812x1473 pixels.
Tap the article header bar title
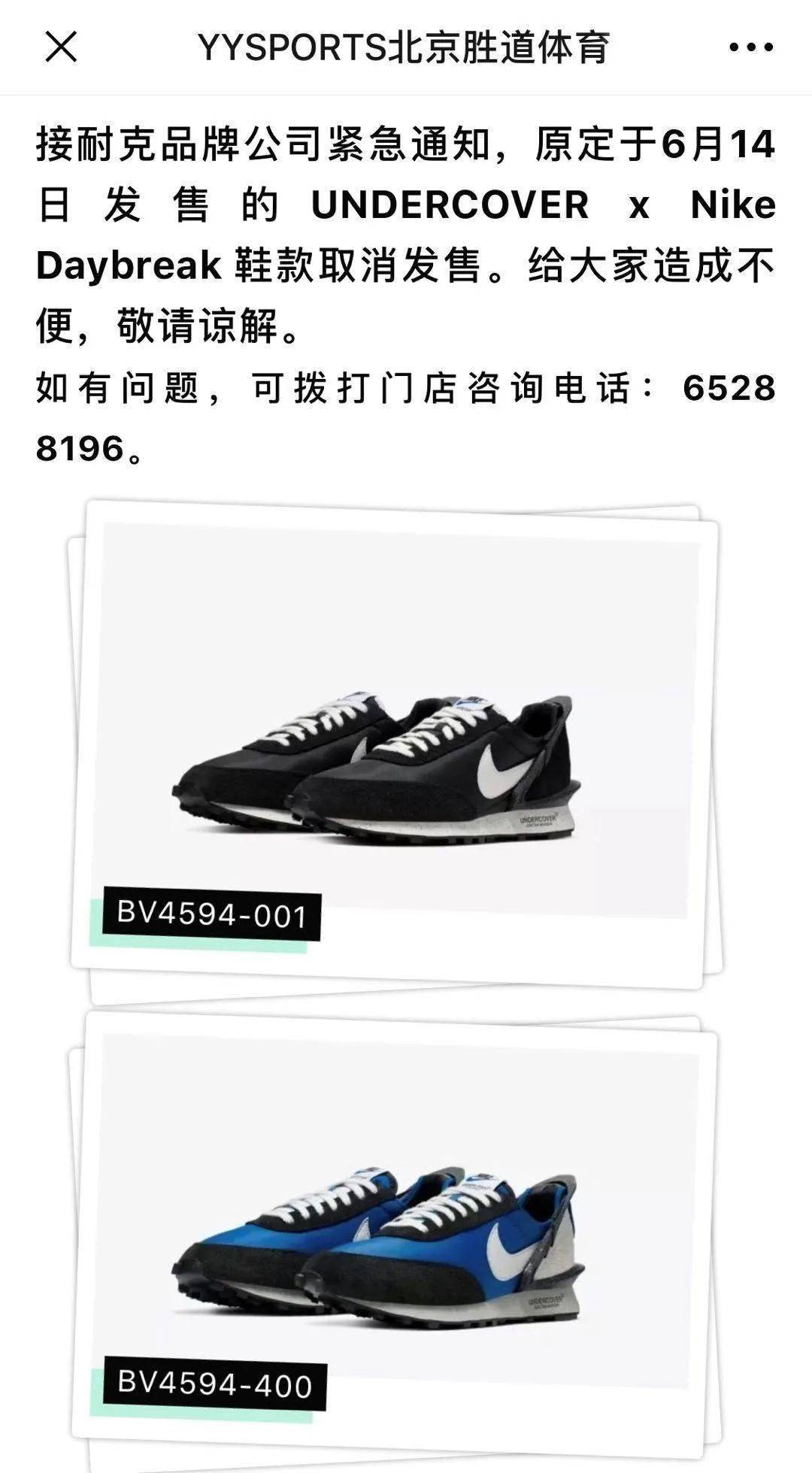pos(406,47)
